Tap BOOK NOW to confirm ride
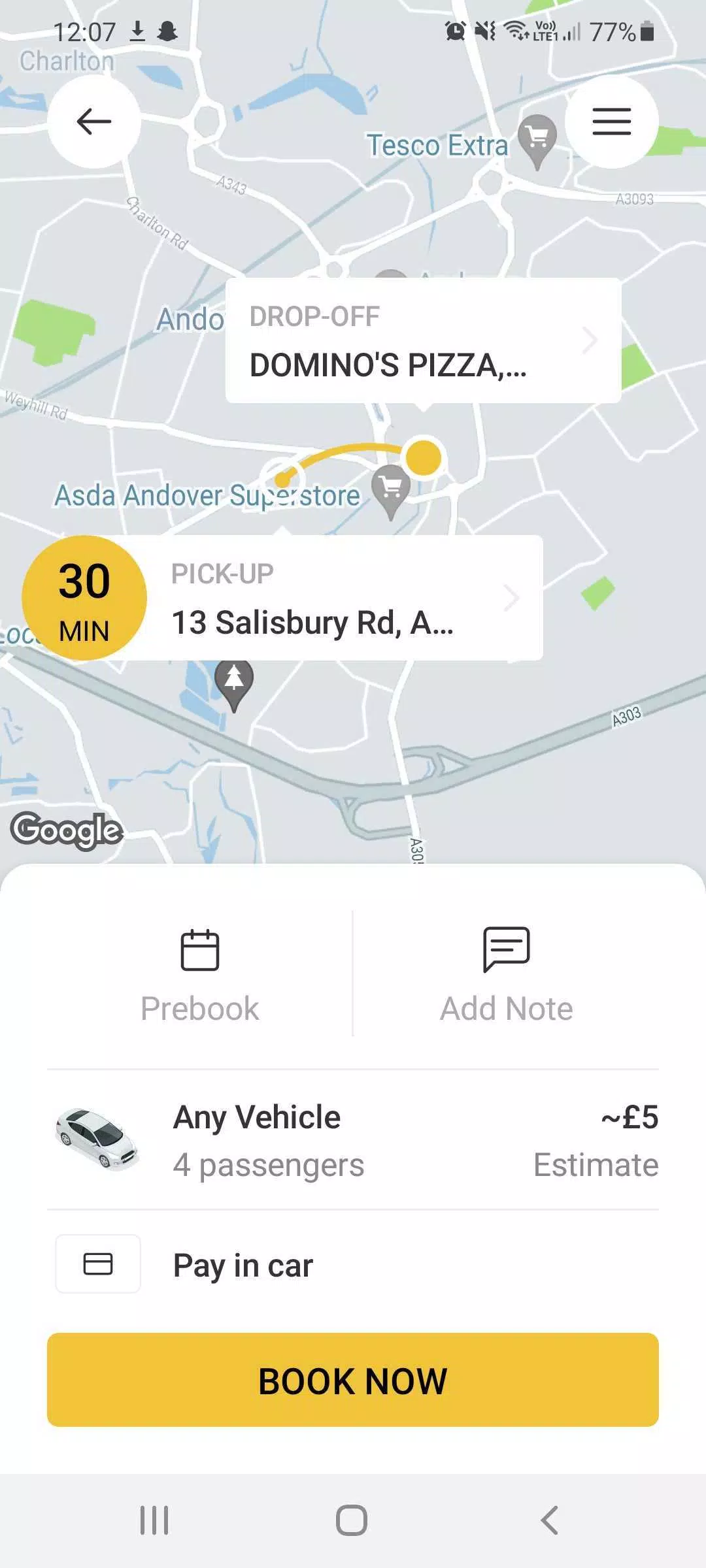This screenshot has height=1568, width=706. click(x=353, y=1380)
